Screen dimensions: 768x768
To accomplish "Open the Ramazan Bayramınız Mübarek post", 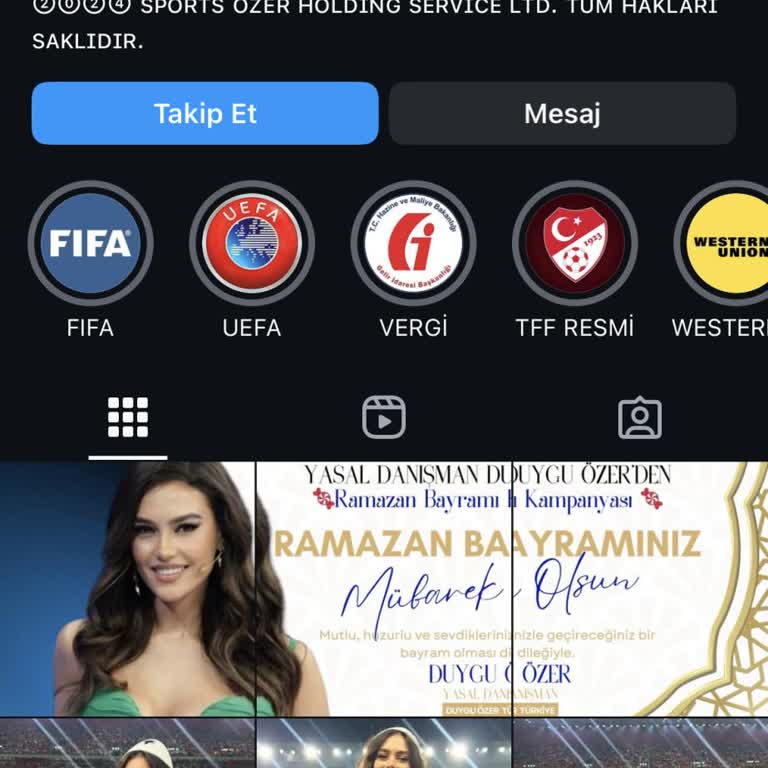I will pos(384,588).
